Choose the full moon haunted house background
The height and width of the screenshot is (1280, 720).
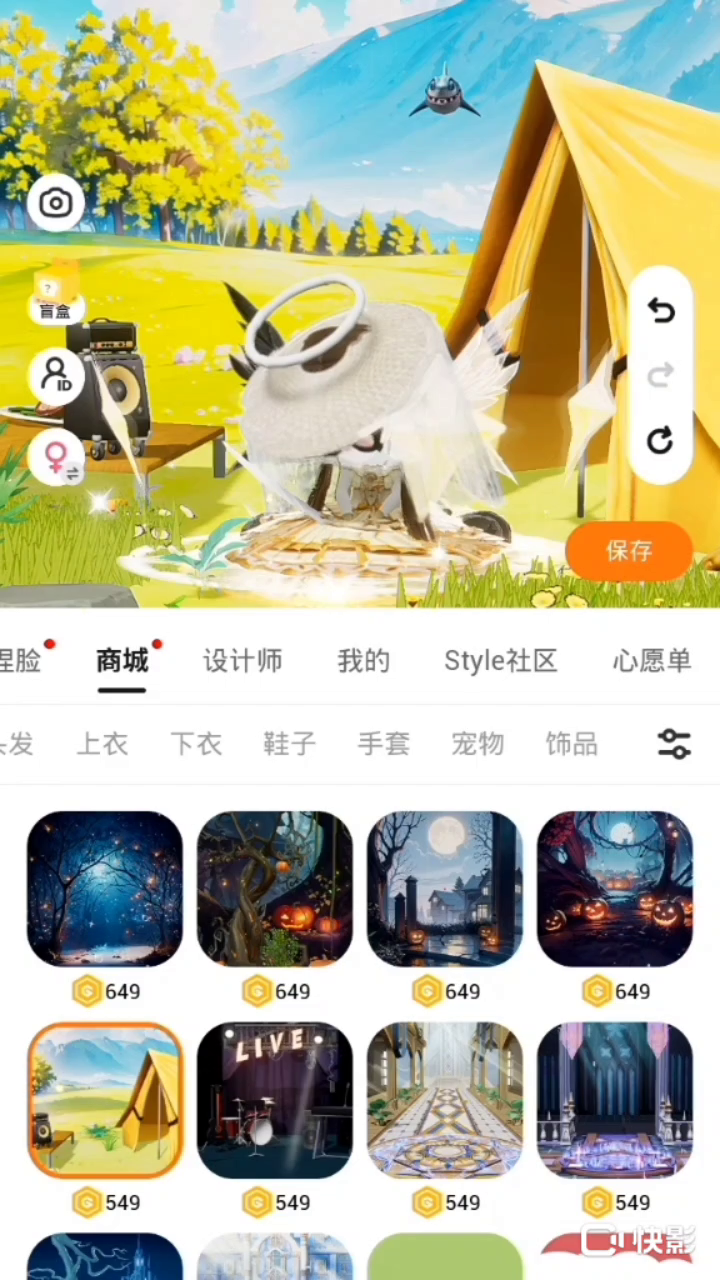(445, 889)
